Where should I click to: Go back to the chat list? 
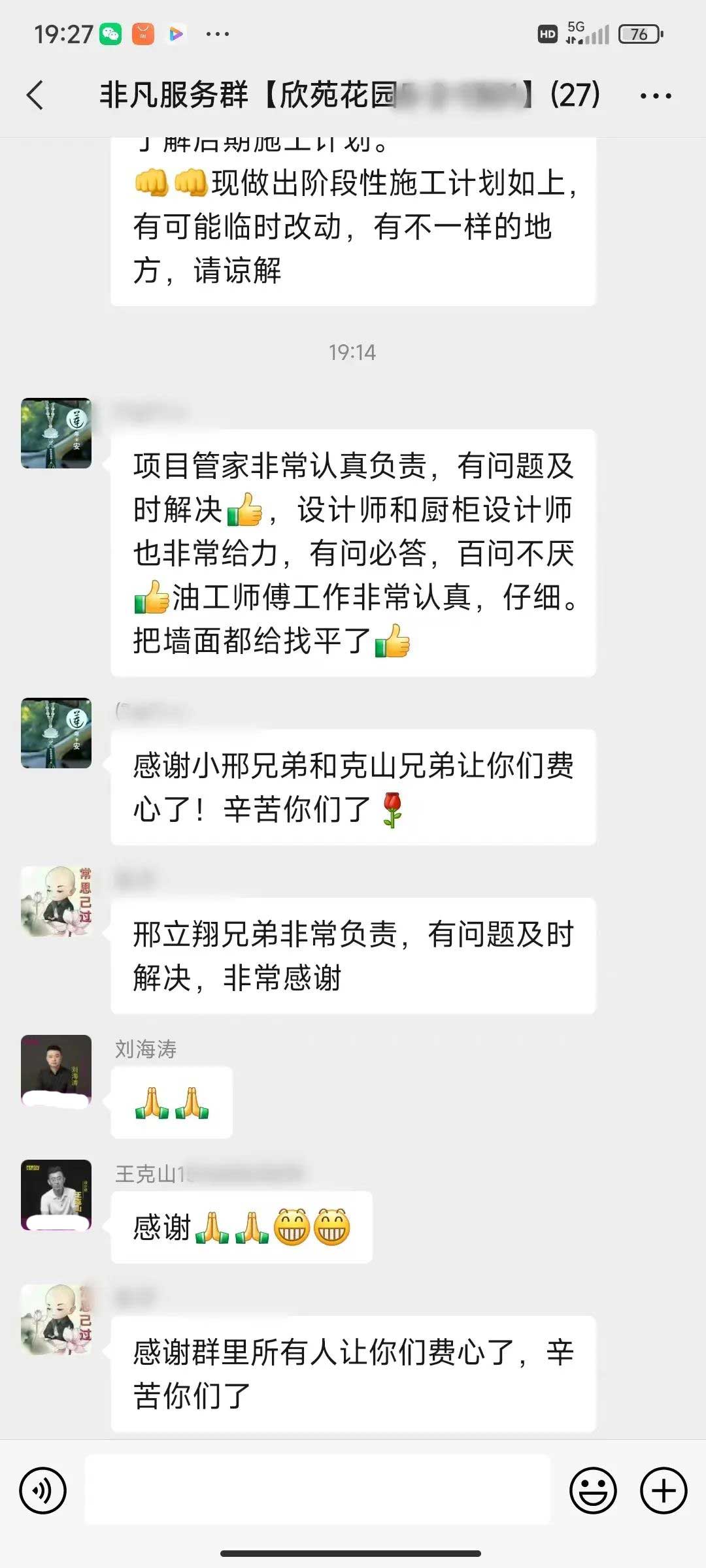[x=35, y=95]
